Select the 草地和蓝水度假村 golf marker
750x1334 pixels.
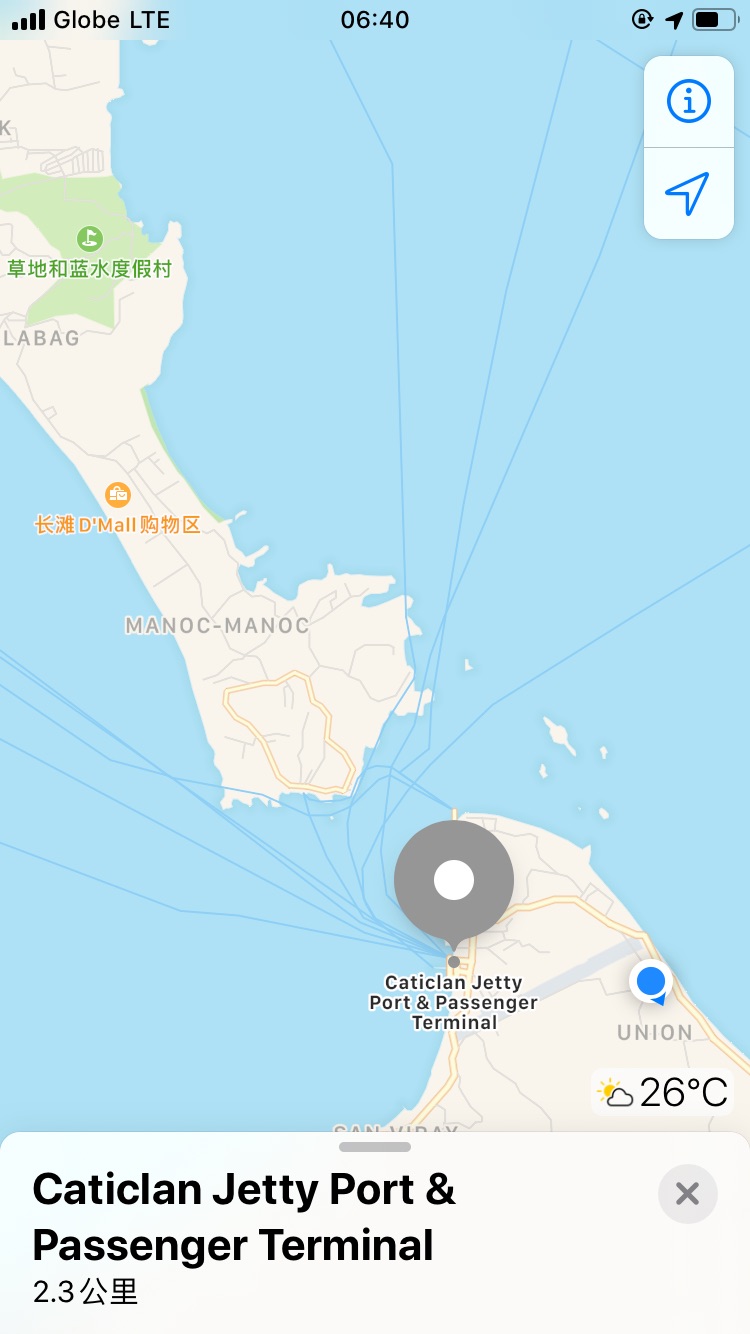90,239
